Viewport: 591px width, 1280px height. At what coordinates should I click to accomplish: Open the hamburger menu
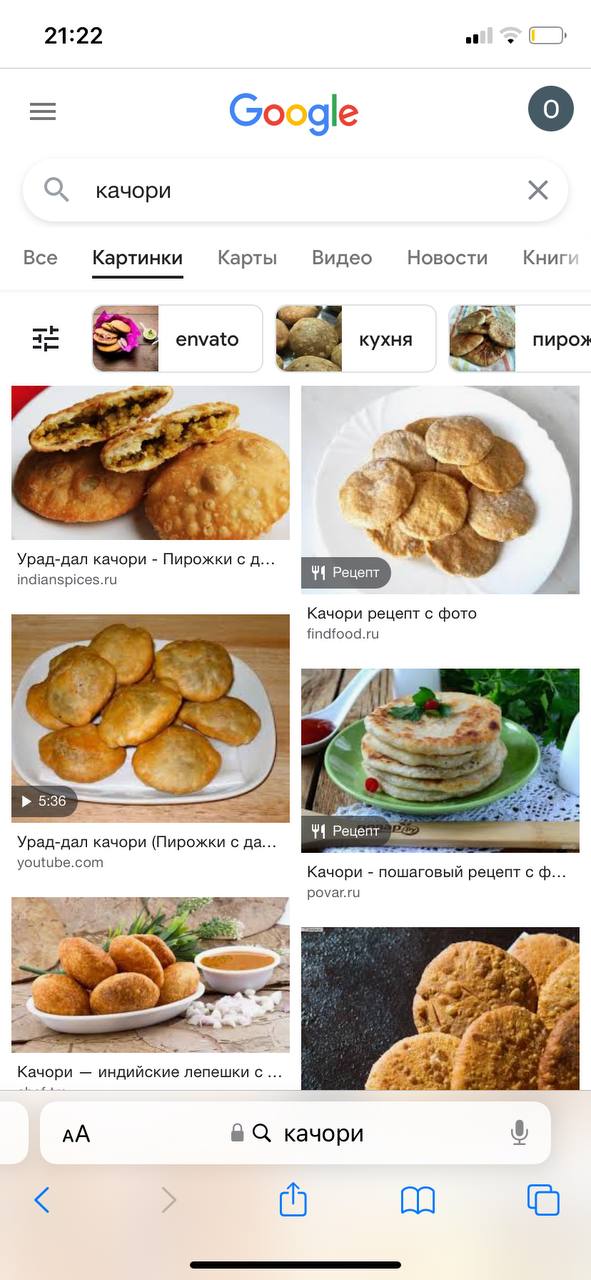pyautogui.click(x=43, y=111)
